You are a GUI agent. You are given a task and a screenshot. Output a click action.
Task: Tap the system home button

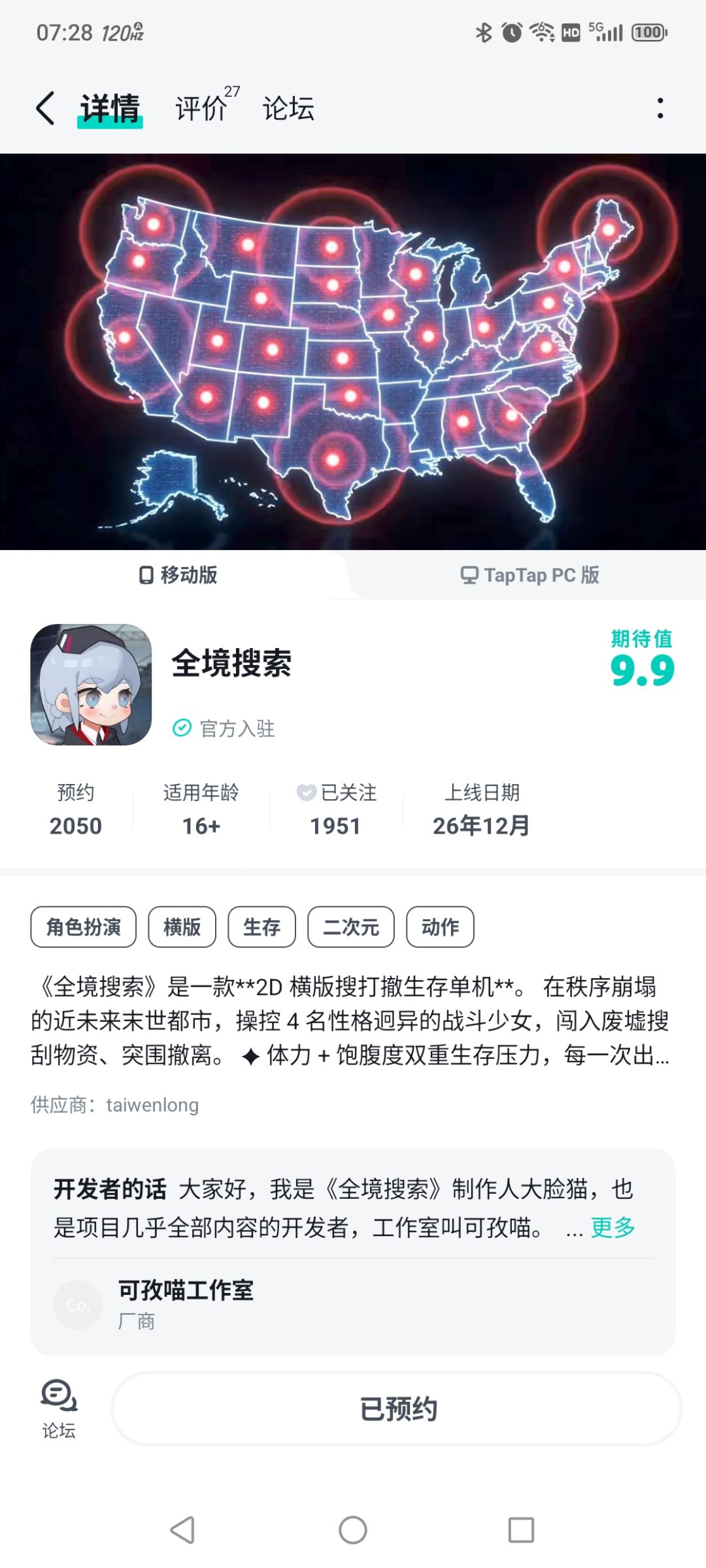point(353,1529)
